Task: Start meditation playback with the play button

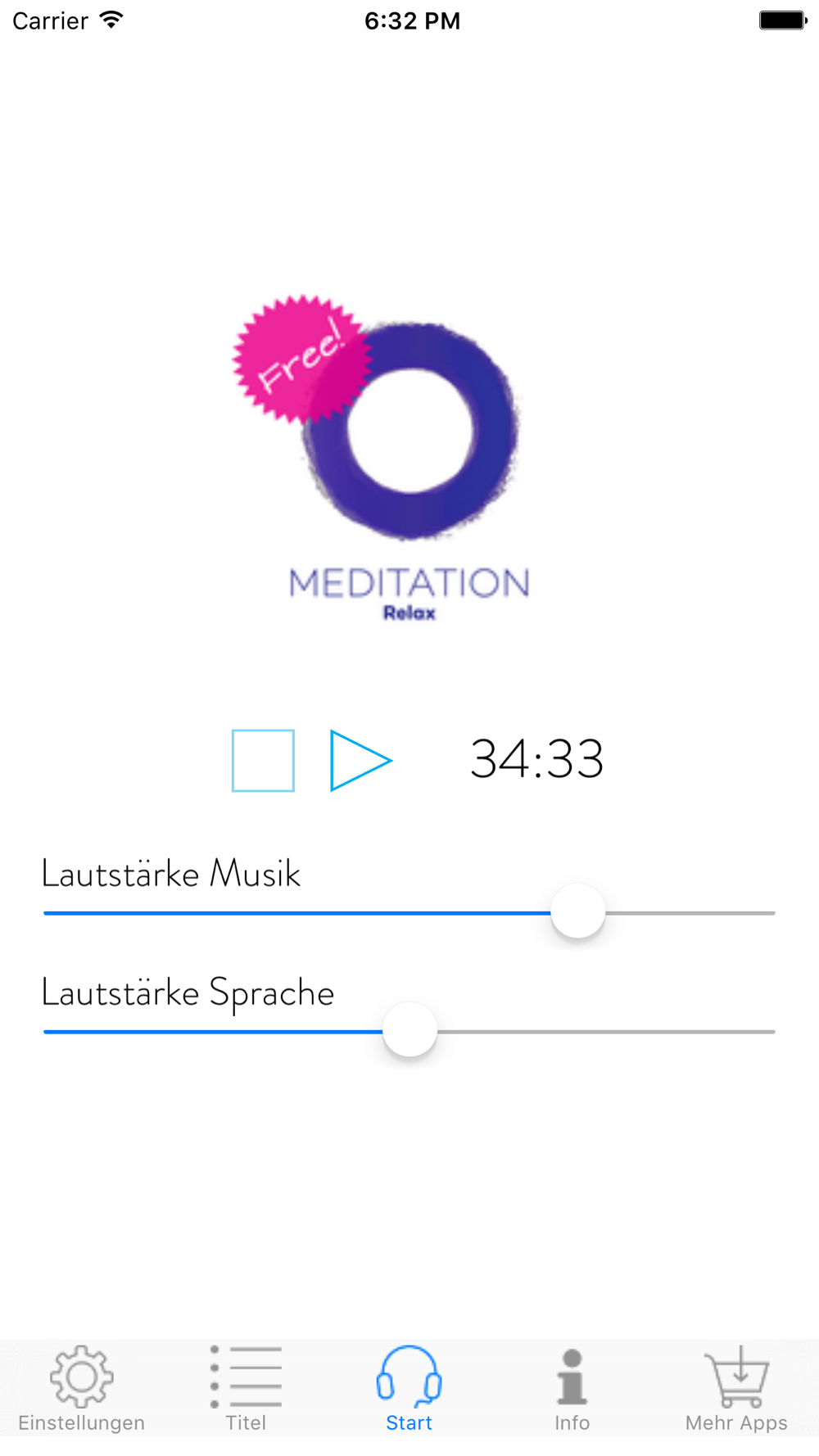Action: coord(360,761)
